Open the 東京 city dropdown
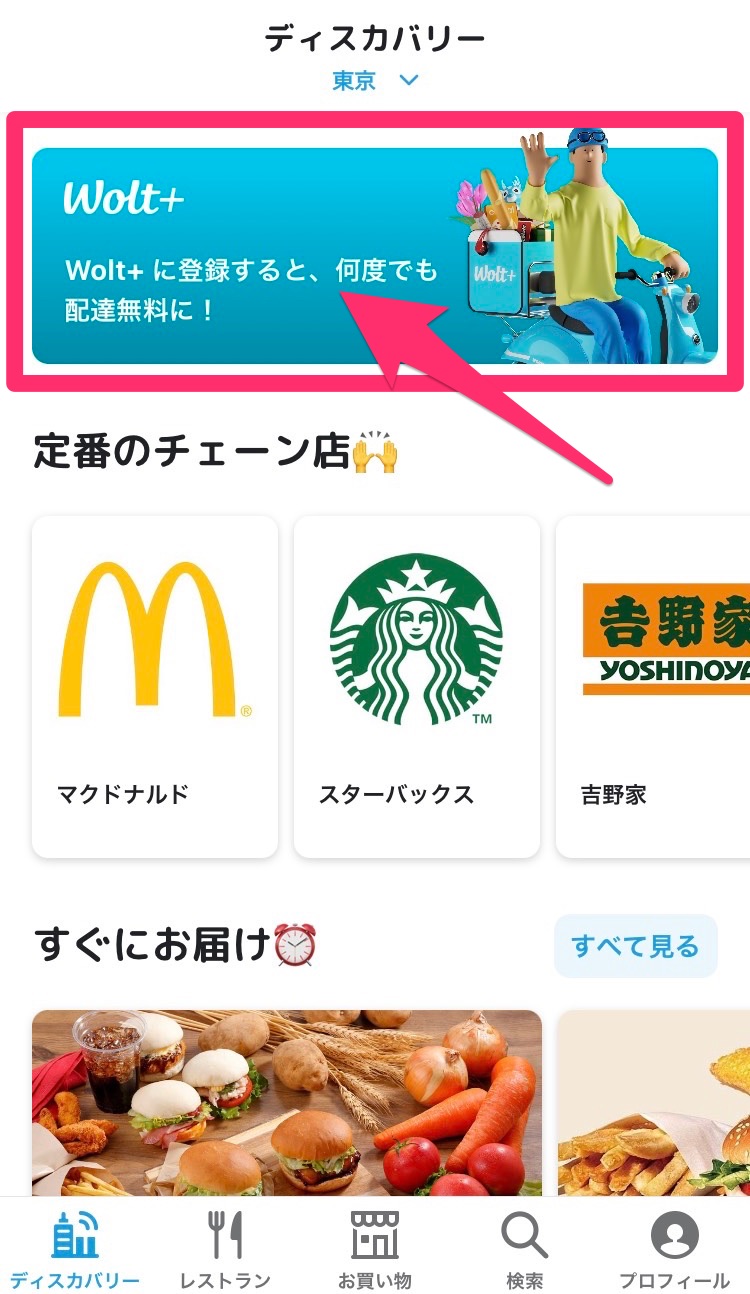The width and height of the screenshot is (750, 1294). 375,81
